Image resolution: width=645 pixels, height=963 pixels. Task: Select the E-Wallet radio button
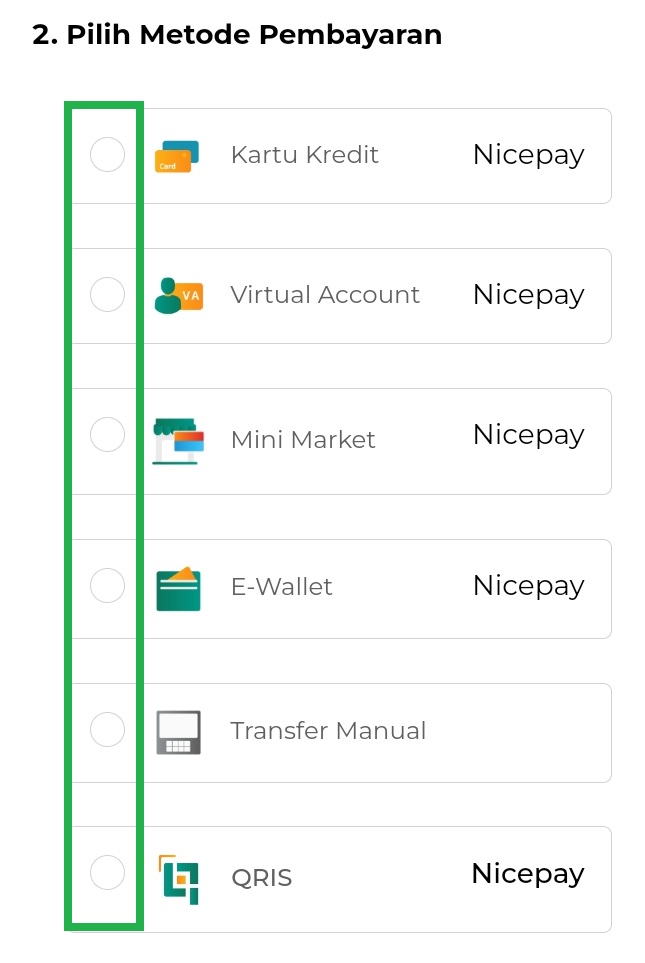pos(107,585)
